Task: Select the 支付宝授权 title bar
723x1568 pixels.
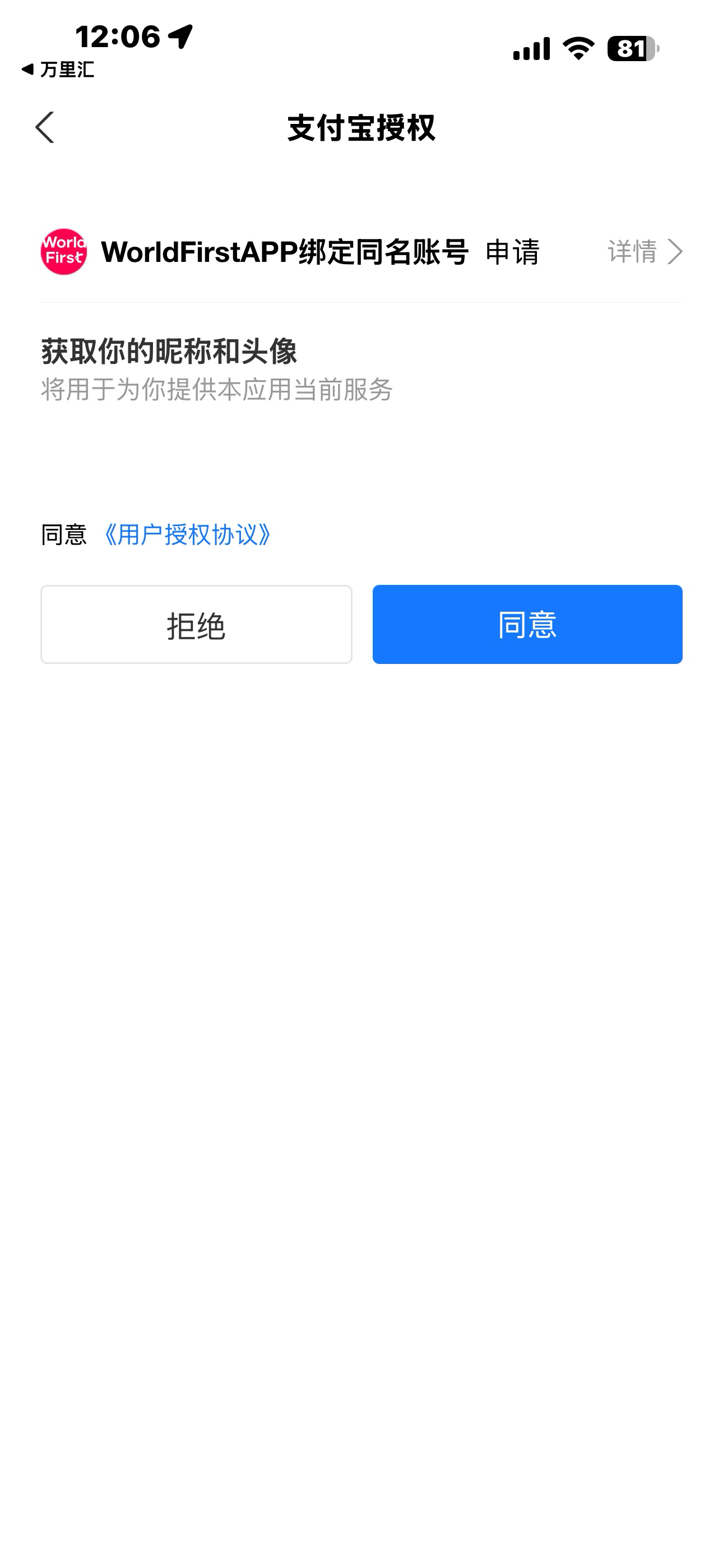Action: point(361,128)
